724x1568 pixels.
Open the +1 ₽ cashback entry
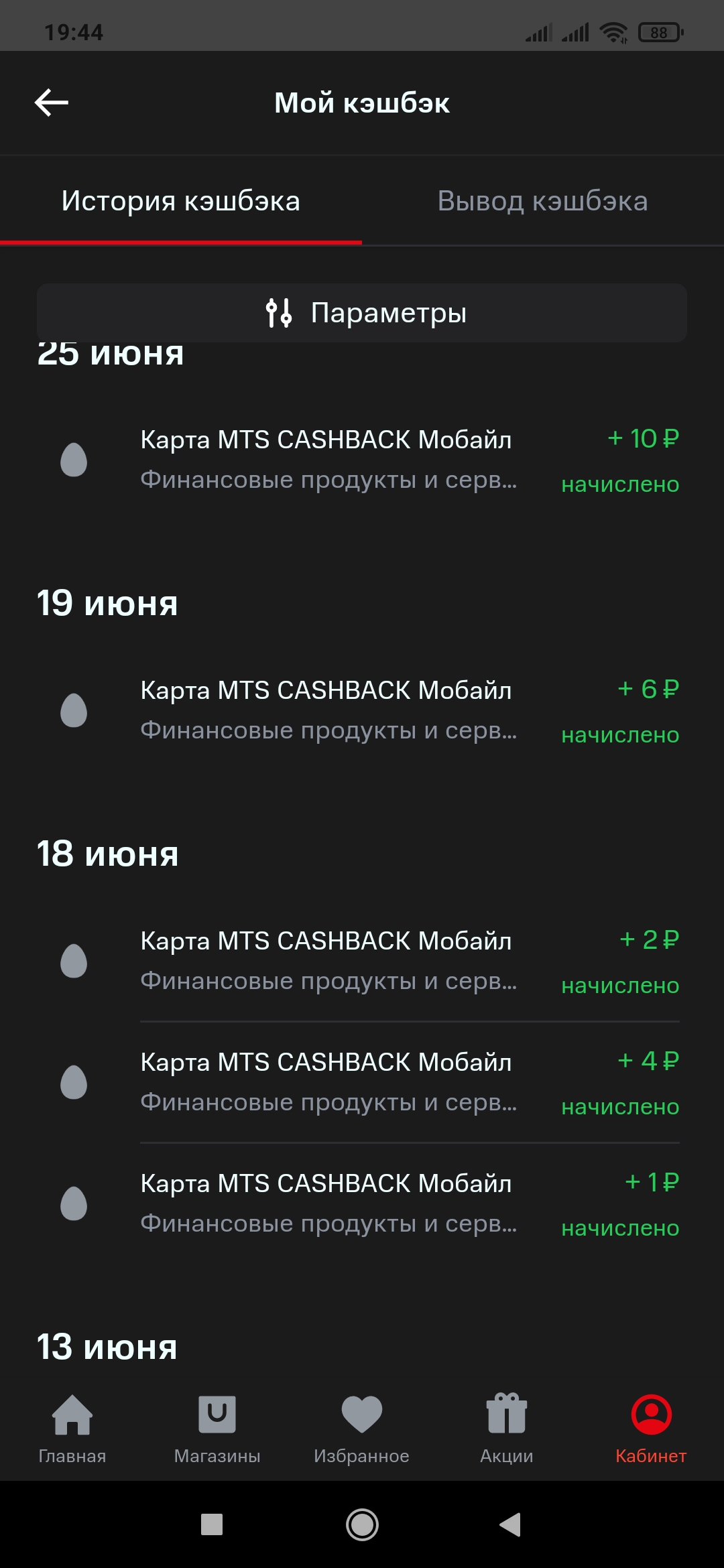(362, 1203)
